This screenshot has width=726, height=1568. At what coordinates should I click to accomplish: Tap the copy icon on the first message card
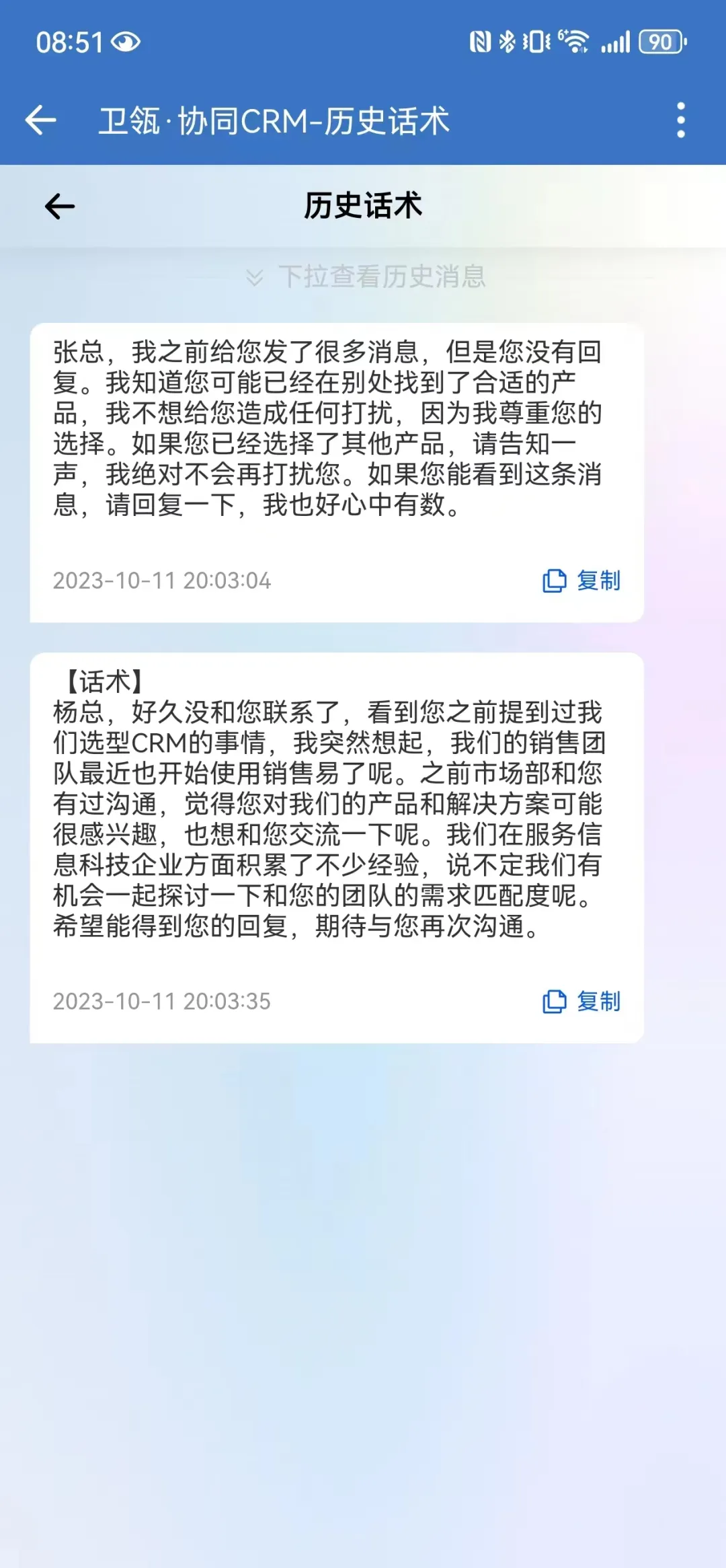coord(555,581)
